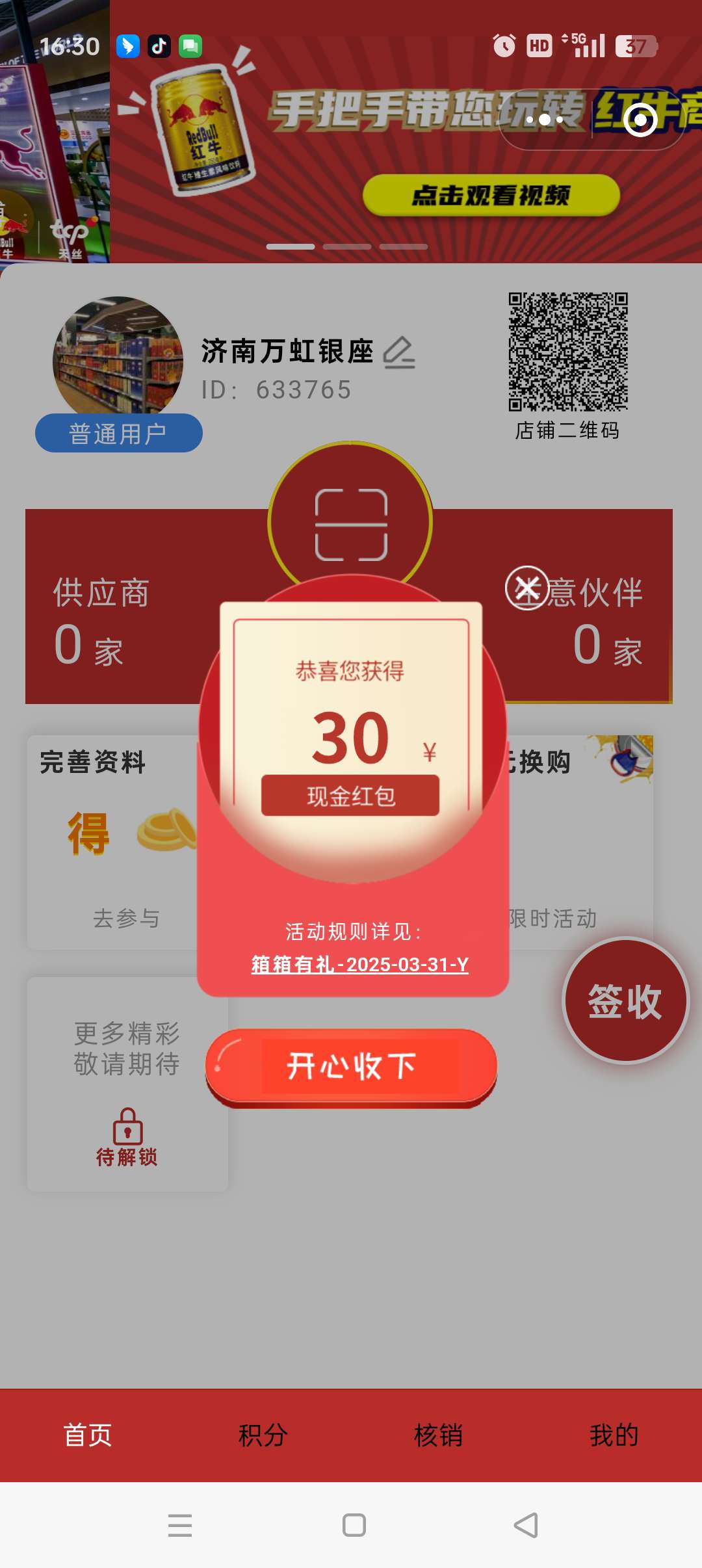Open the 我的 tab
702x1568 pixels.
coord(614,1435)
